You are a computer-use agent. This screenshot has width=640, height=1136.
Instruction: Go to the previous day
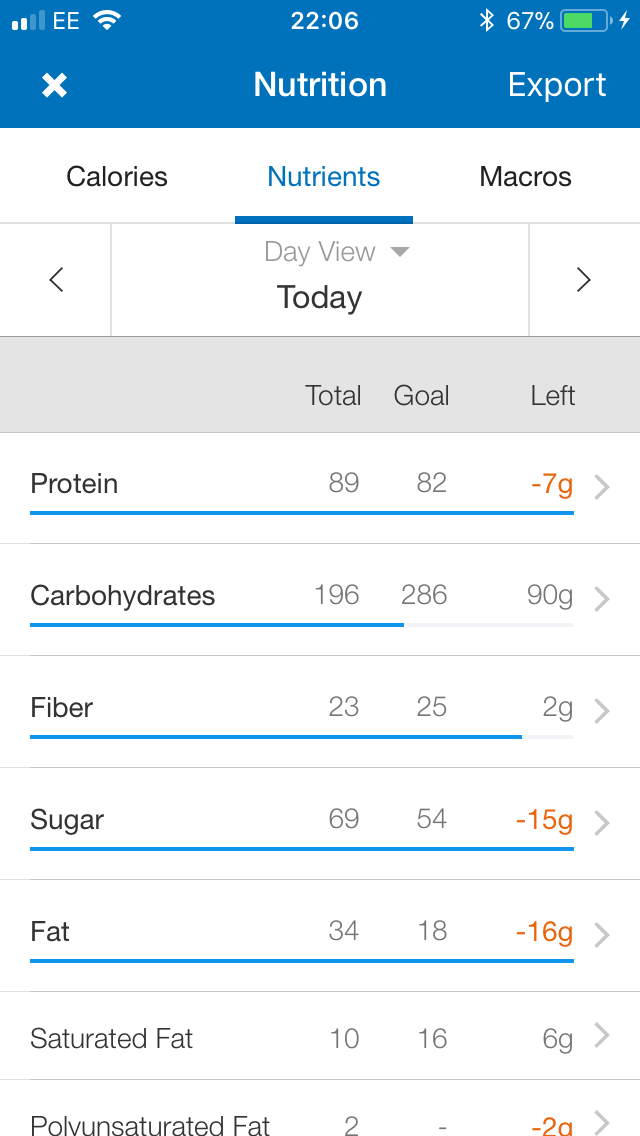point(56,280)
